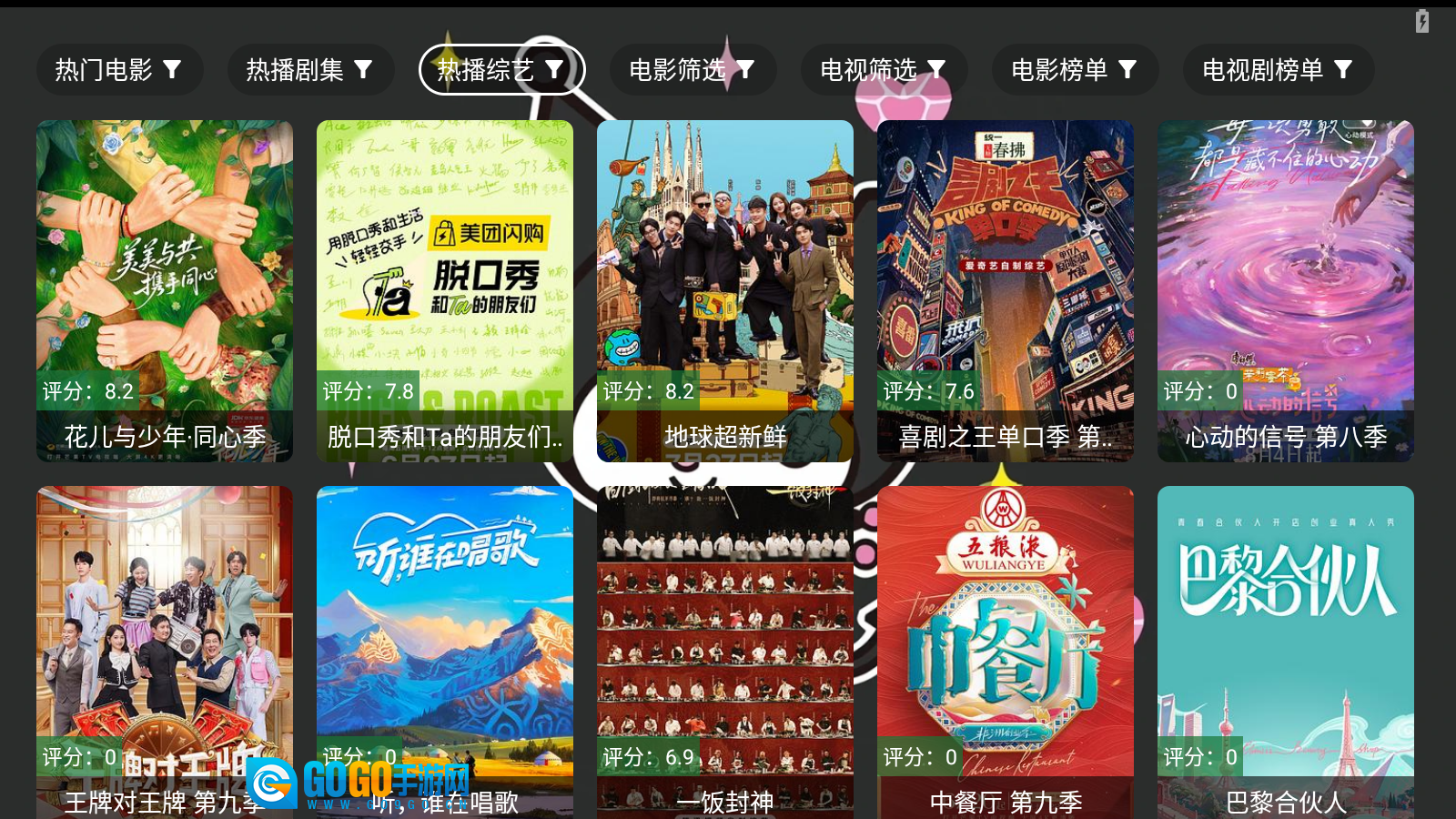Open 地球超新鲜 show card
This screenshot has width=1456, height=819.
[725, 291]
